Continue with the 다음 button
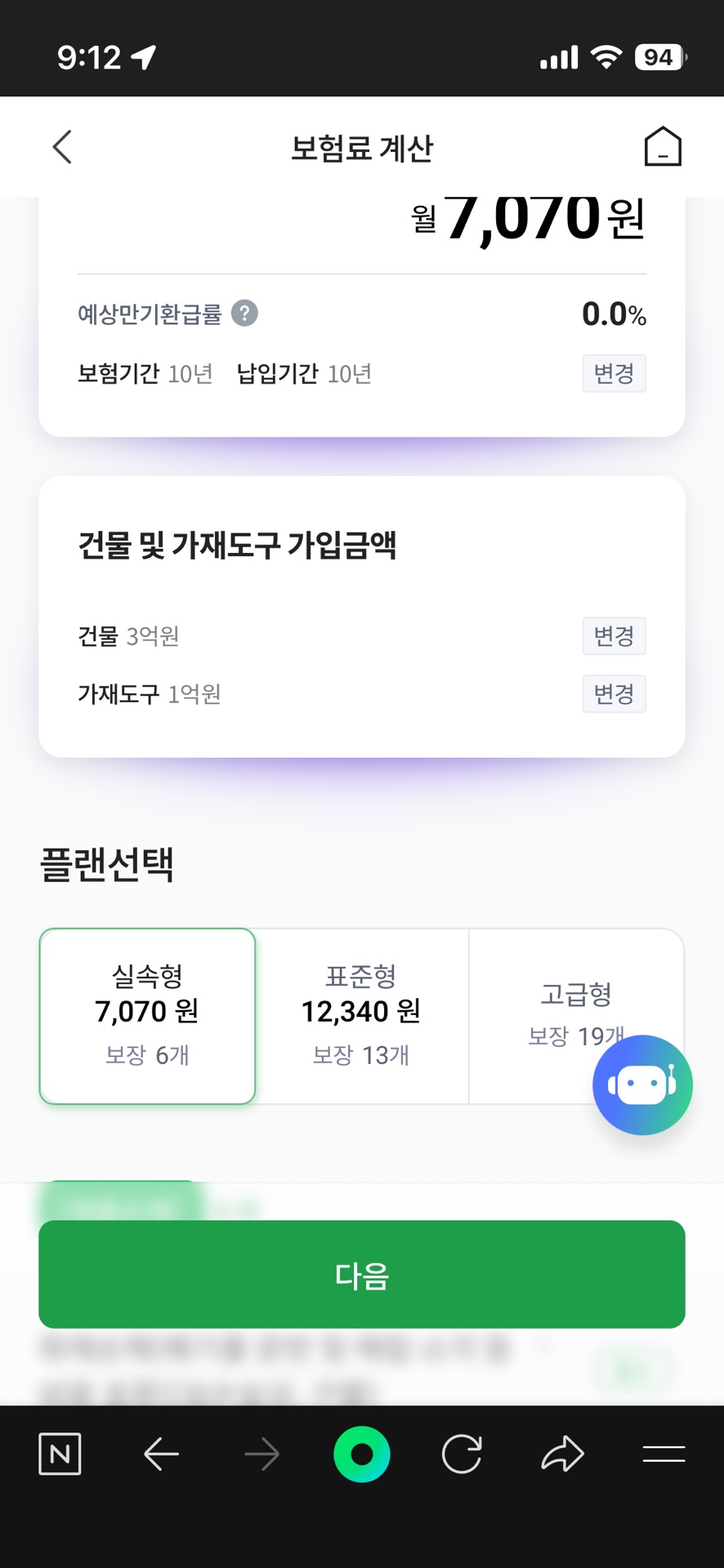The height and width of the screenshot is (1568, 724). click(x=362, y=1274)
